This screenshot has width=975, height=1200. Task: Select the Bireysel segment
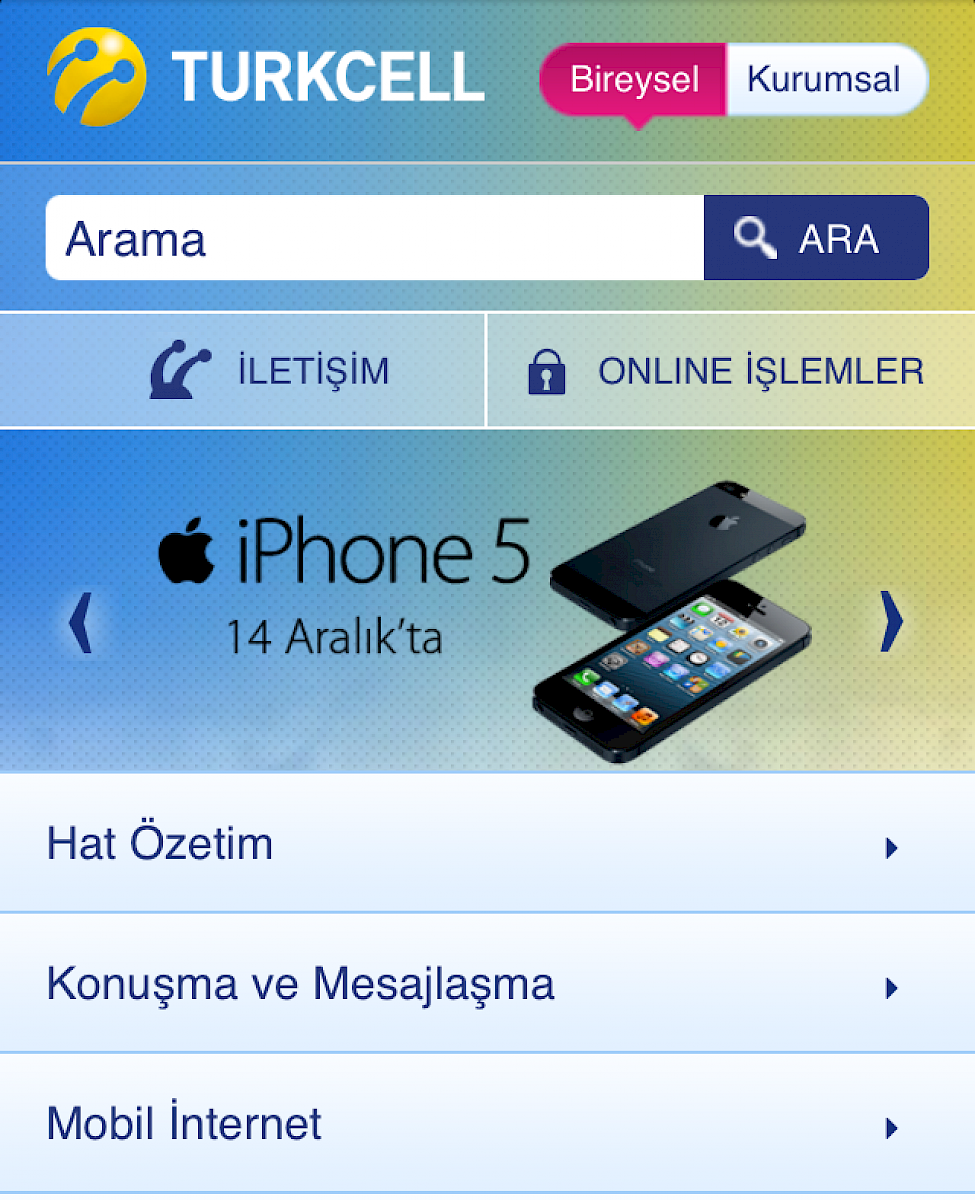coord(634,79)
